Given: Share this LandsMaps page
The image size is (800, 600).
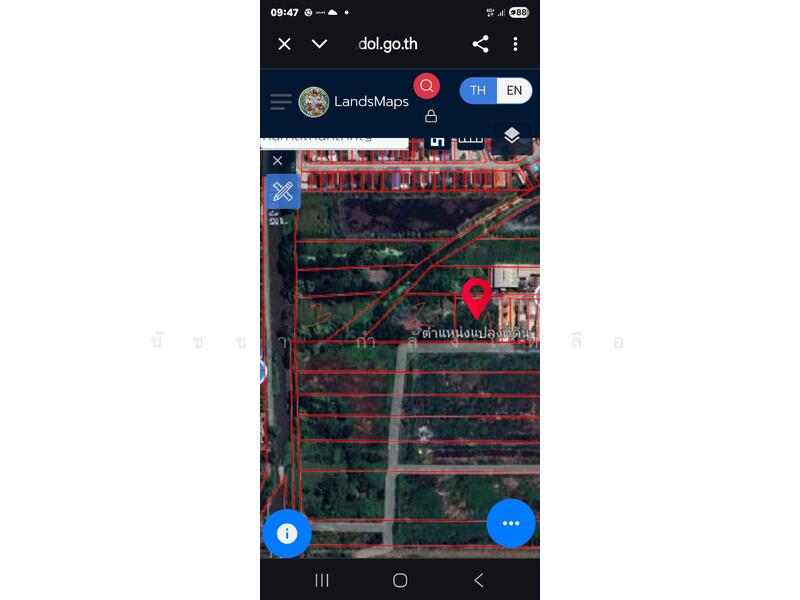Looking at the screenshot, I should [480, 44].
